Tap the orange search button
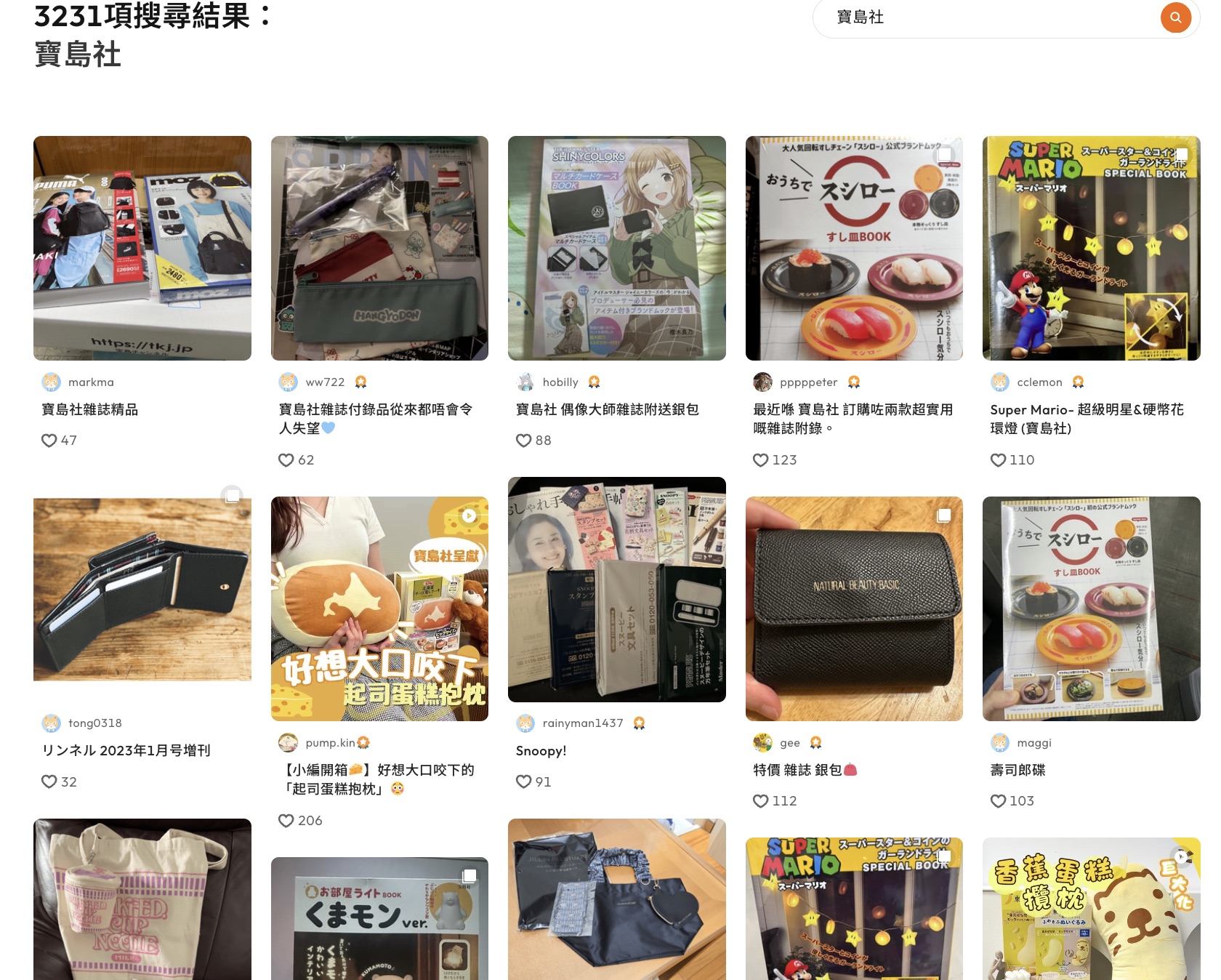 point(1175,17)
